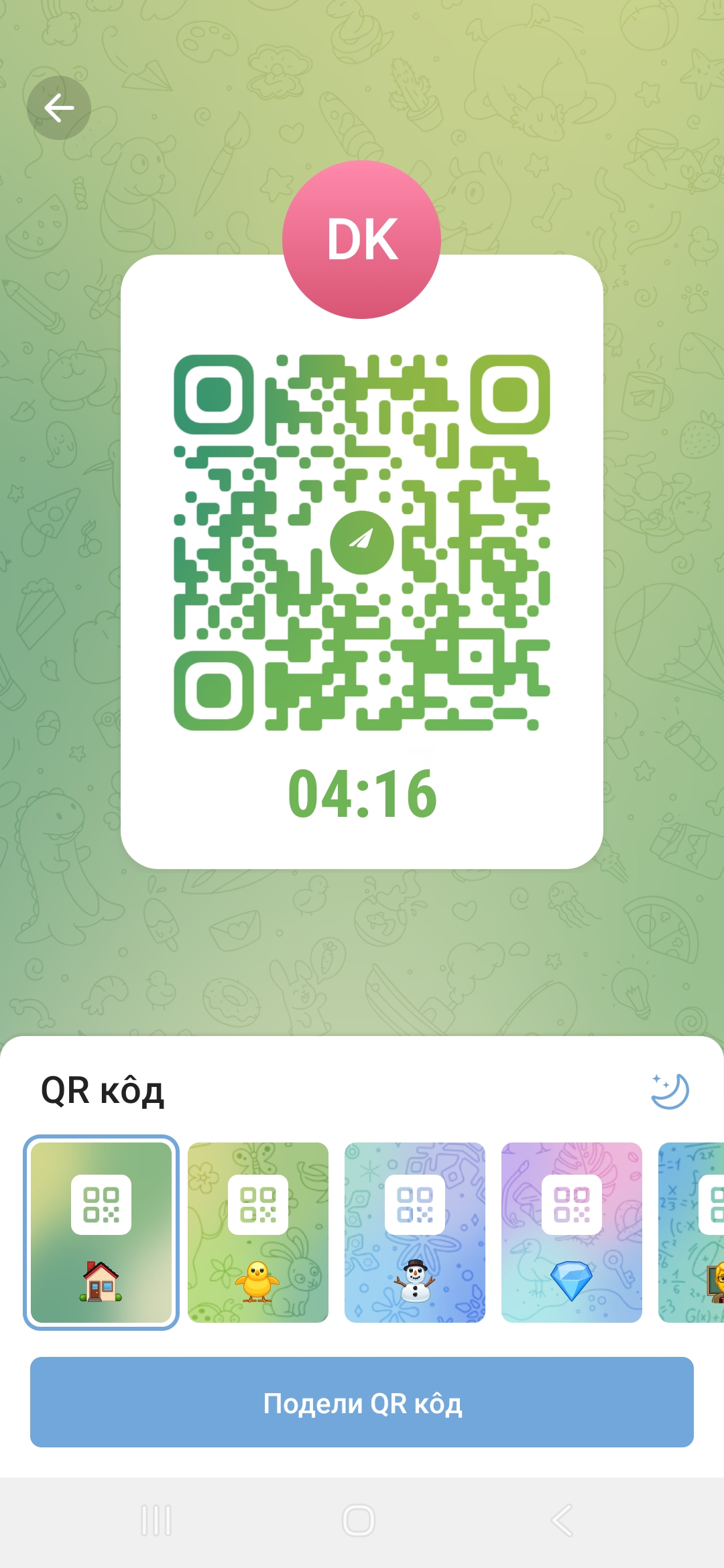Open recent apps from the navigation bar

pyautogui.click(x=157, y=1520)
